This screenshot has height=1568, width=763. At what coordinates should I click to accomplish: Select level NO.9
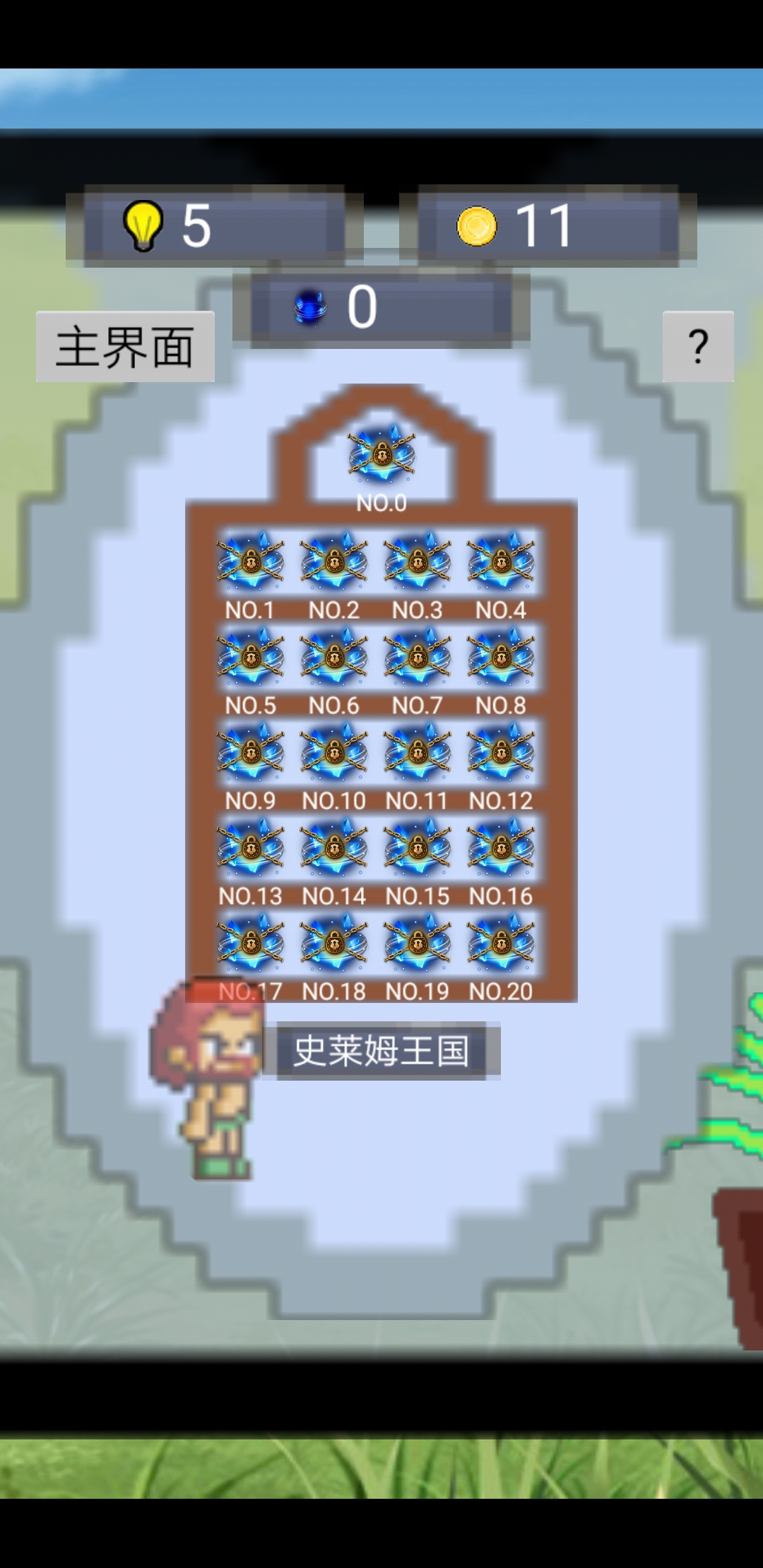point(250,753)
